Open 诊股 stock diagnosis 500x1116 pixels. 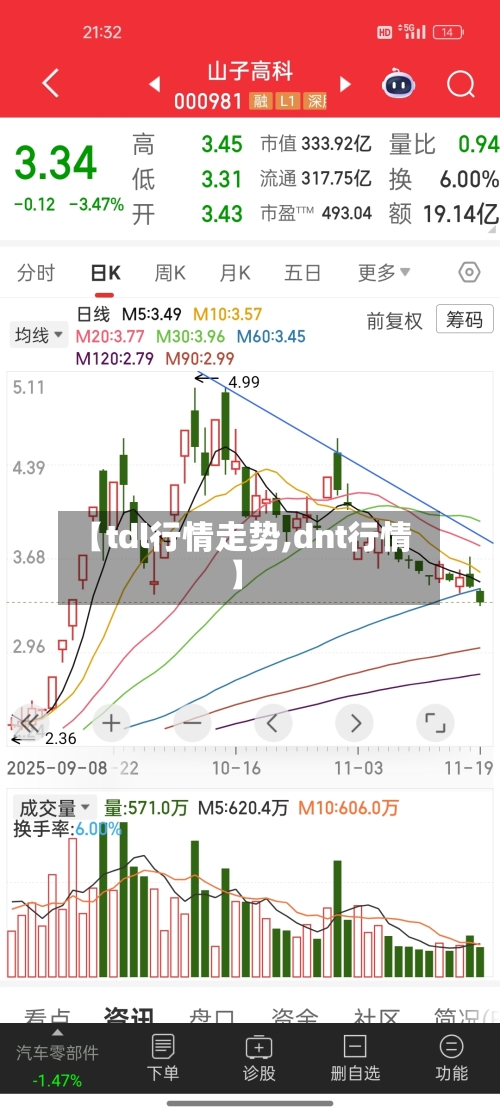point(259,1058)
